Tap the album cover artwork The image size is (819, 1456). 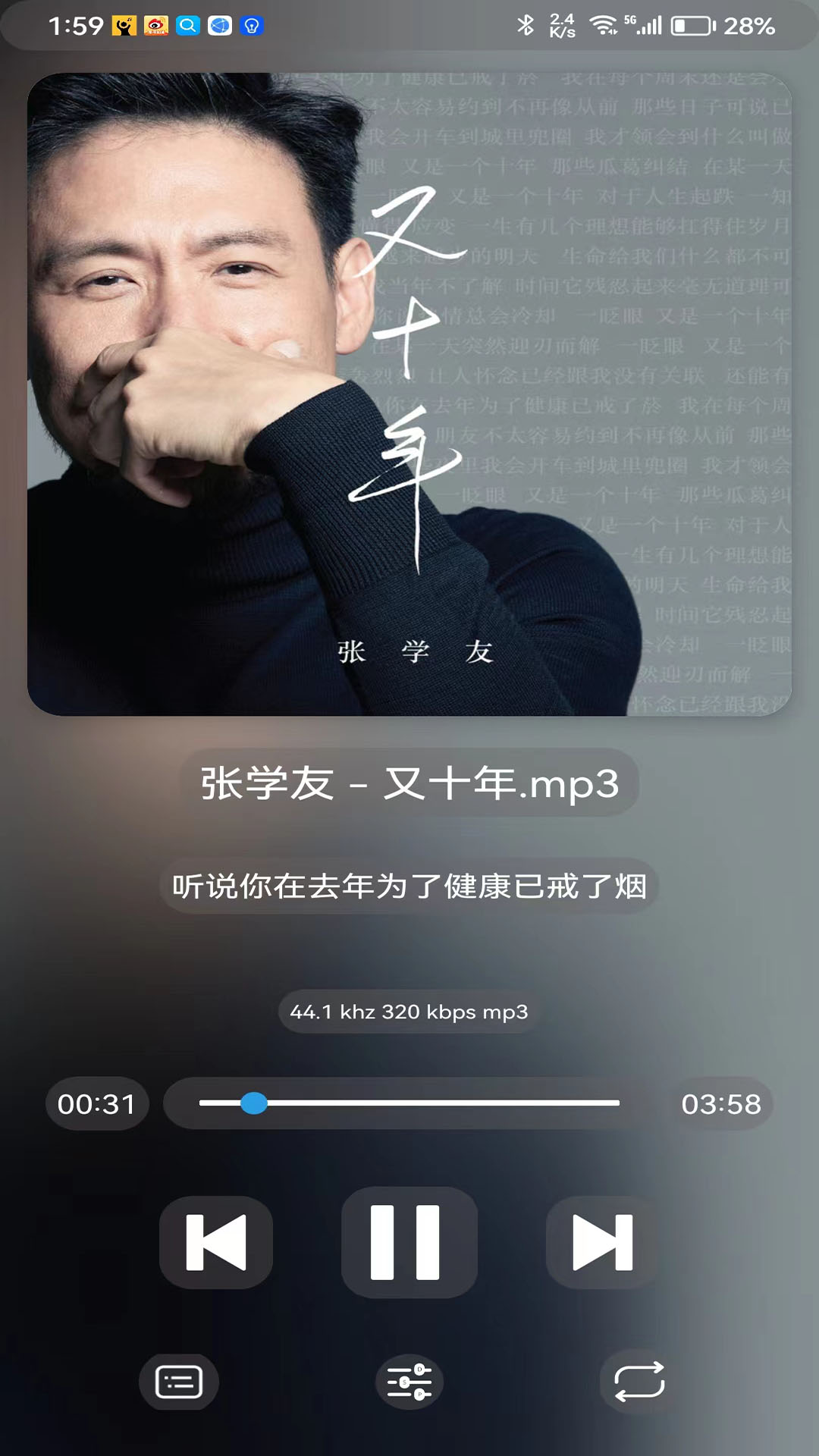(409, 394)
